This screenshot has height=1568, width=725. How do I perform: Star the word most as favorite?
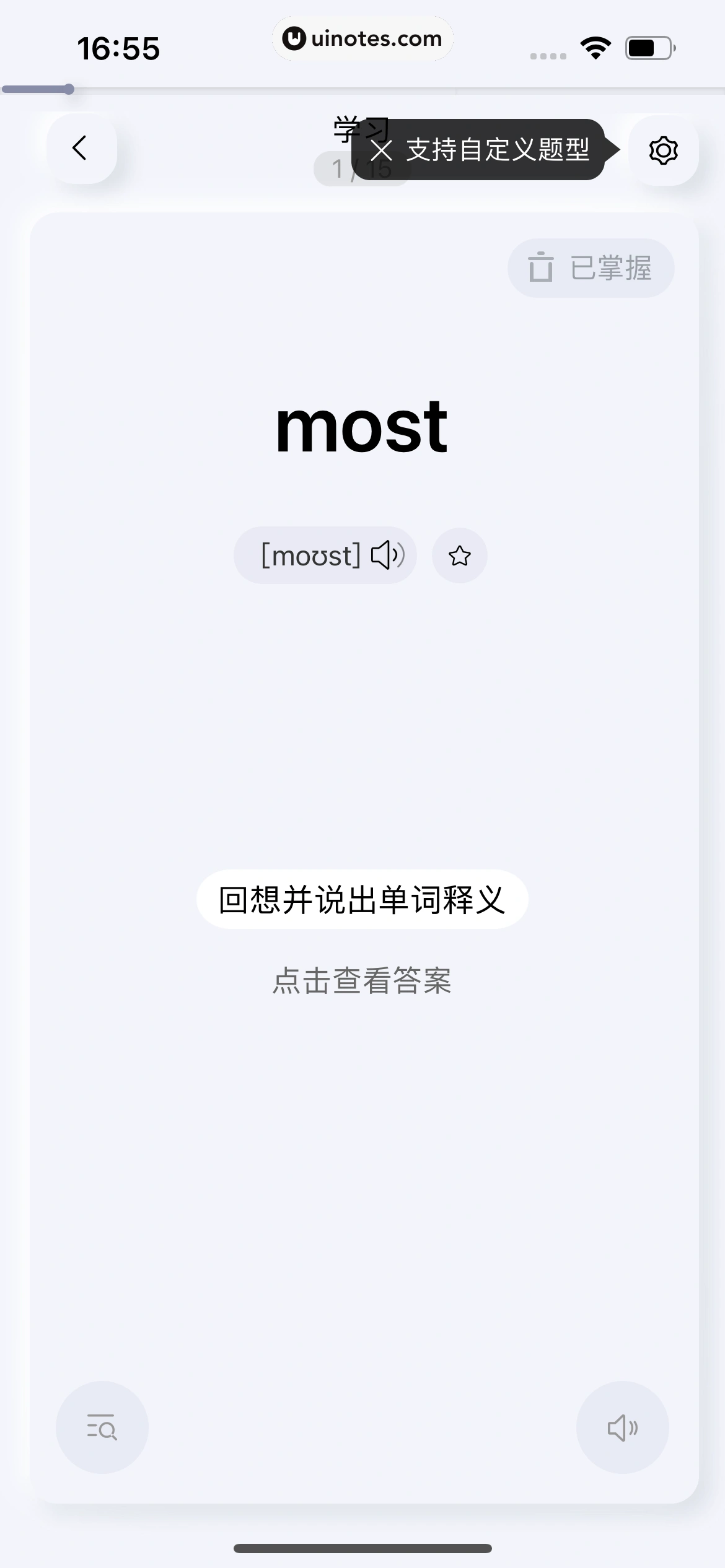coord(459,555)
